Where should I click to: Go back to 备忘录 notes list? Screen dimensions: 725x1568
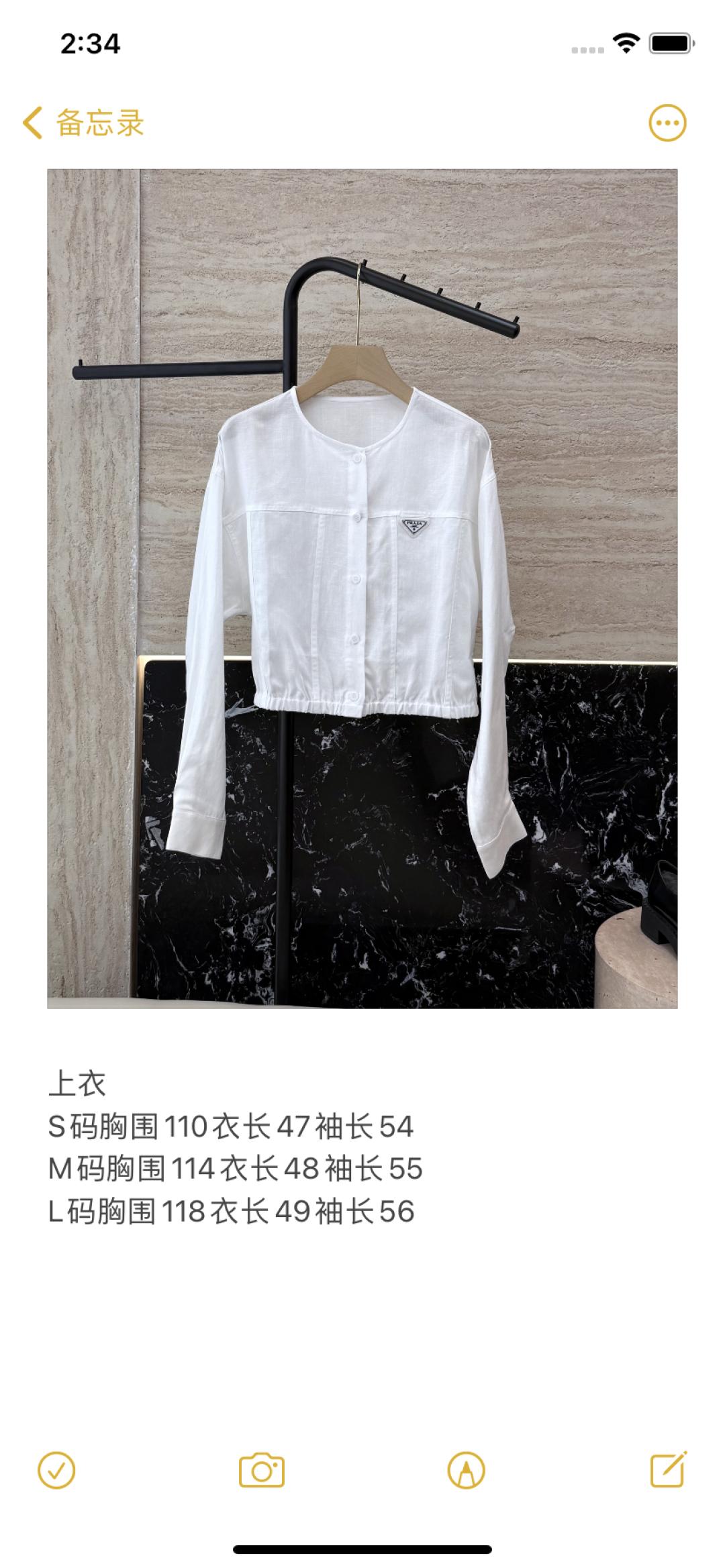point(83,123)
